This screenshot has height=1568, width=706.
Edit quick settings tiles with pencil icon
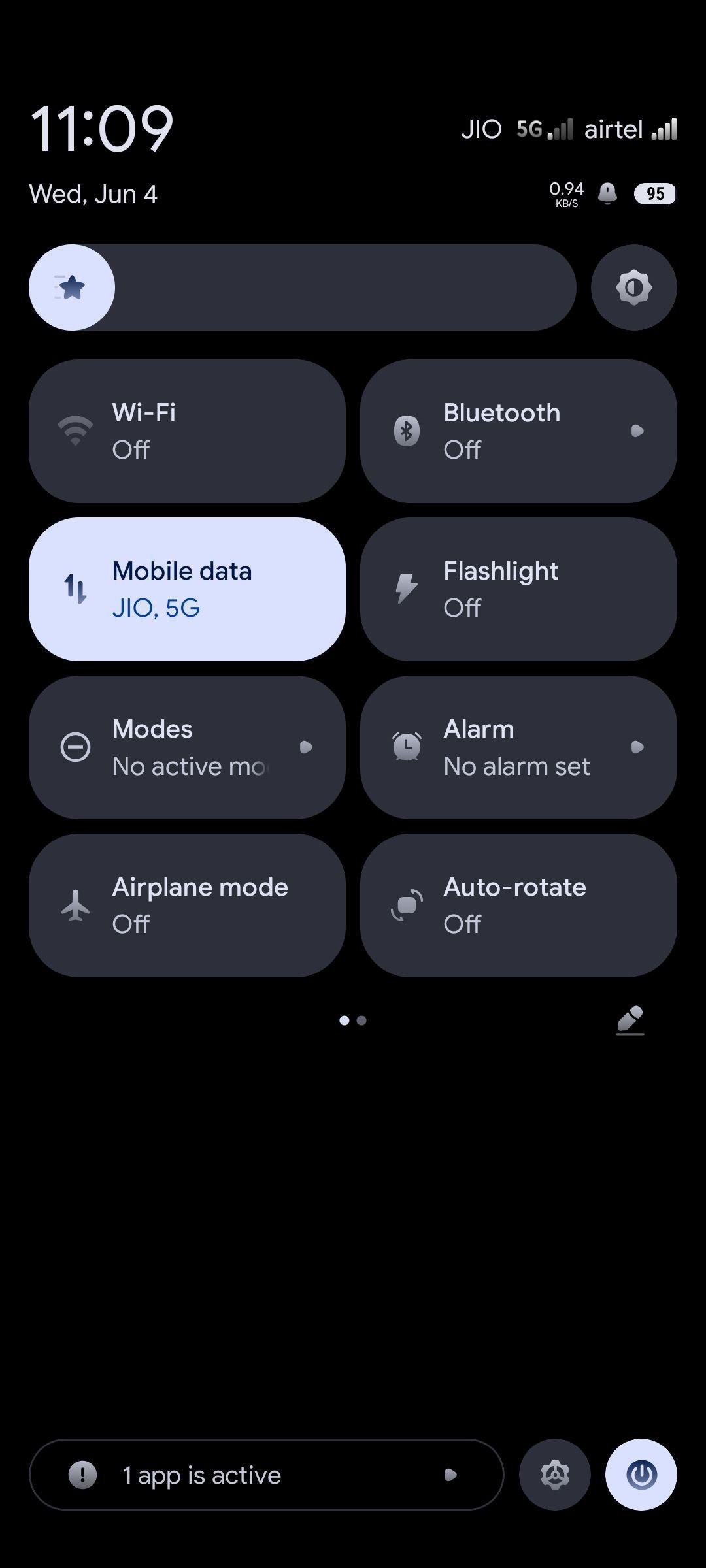coord(630,1021)
